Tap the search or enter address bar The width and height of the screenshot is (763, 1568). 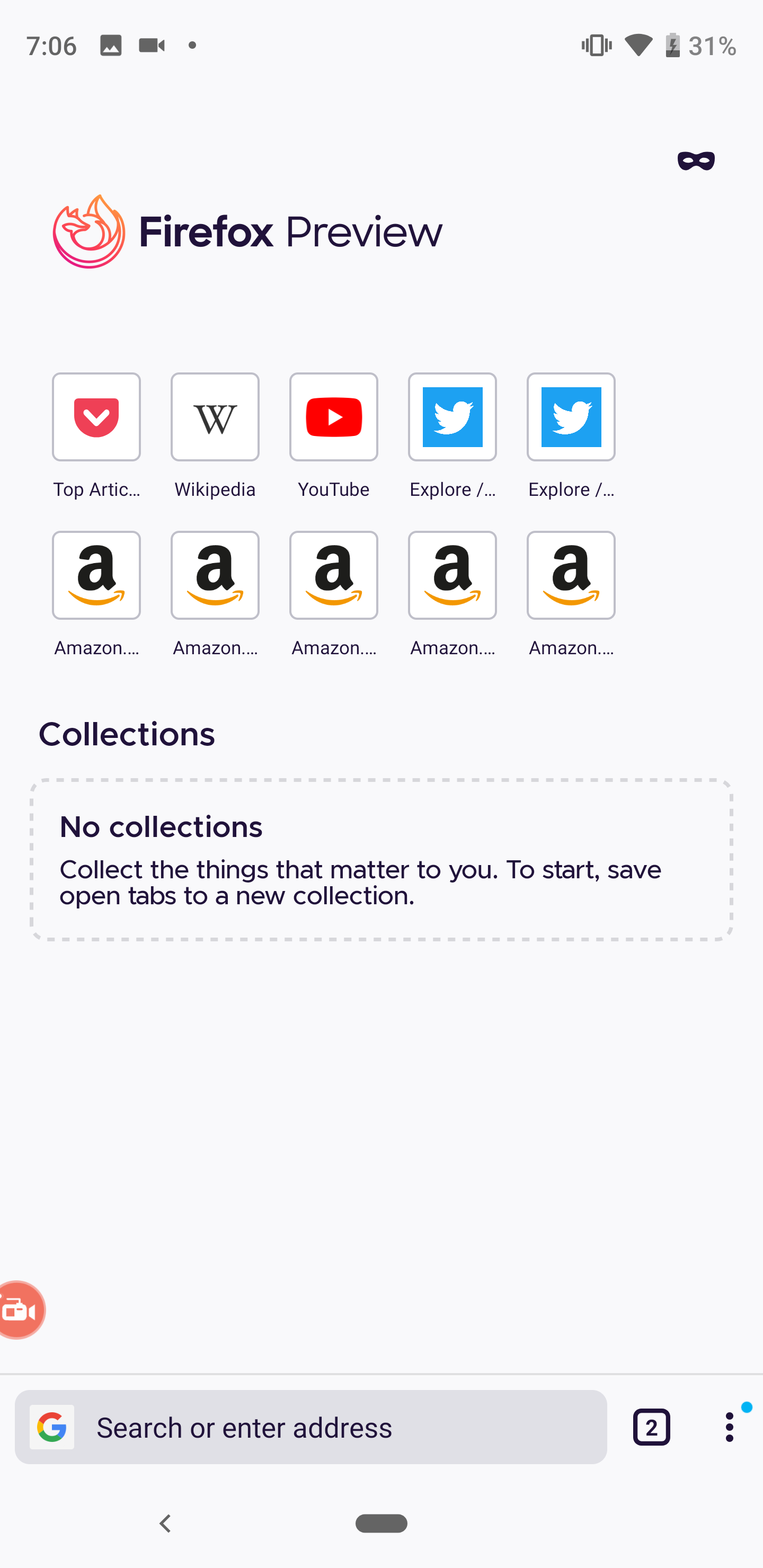341,1428
